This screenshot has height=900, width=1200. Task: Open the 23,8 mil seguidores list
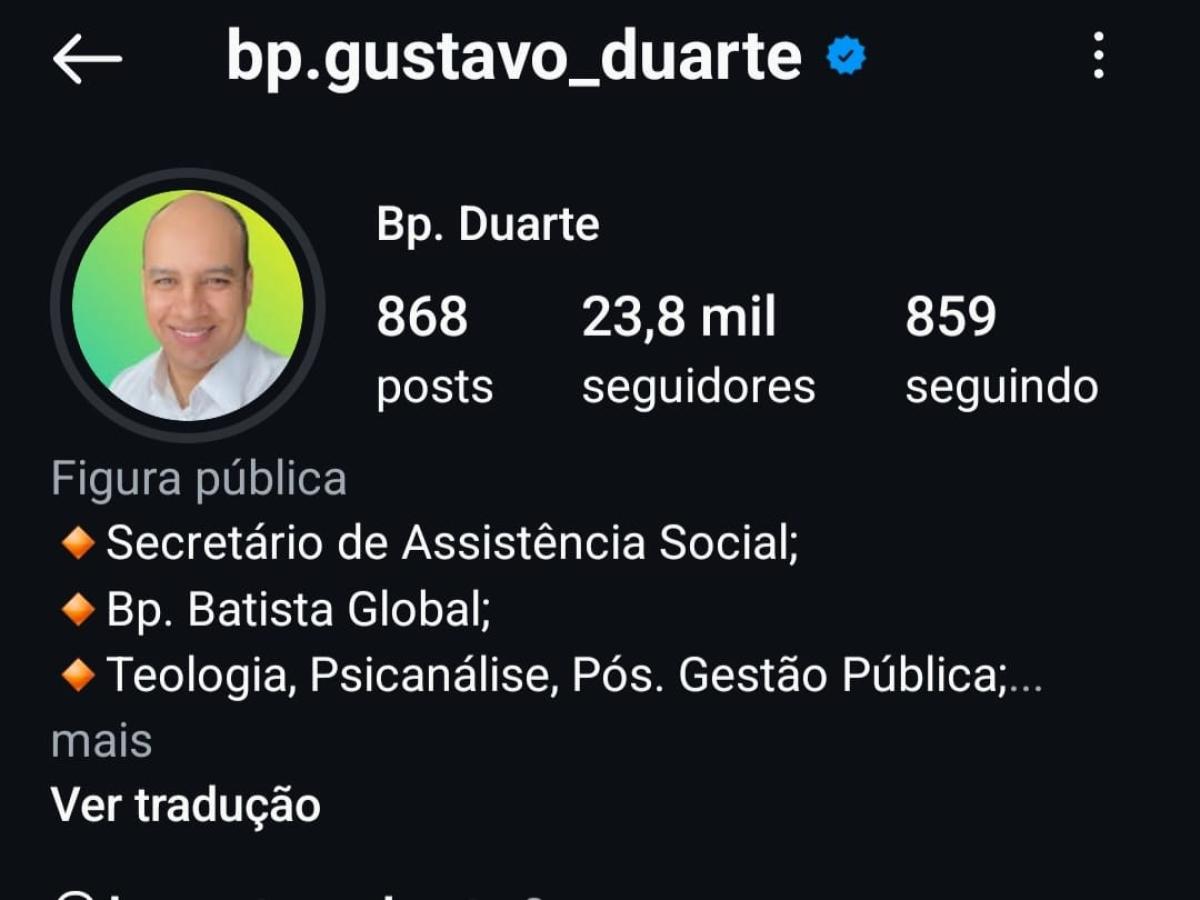click(x=698, y=350)
